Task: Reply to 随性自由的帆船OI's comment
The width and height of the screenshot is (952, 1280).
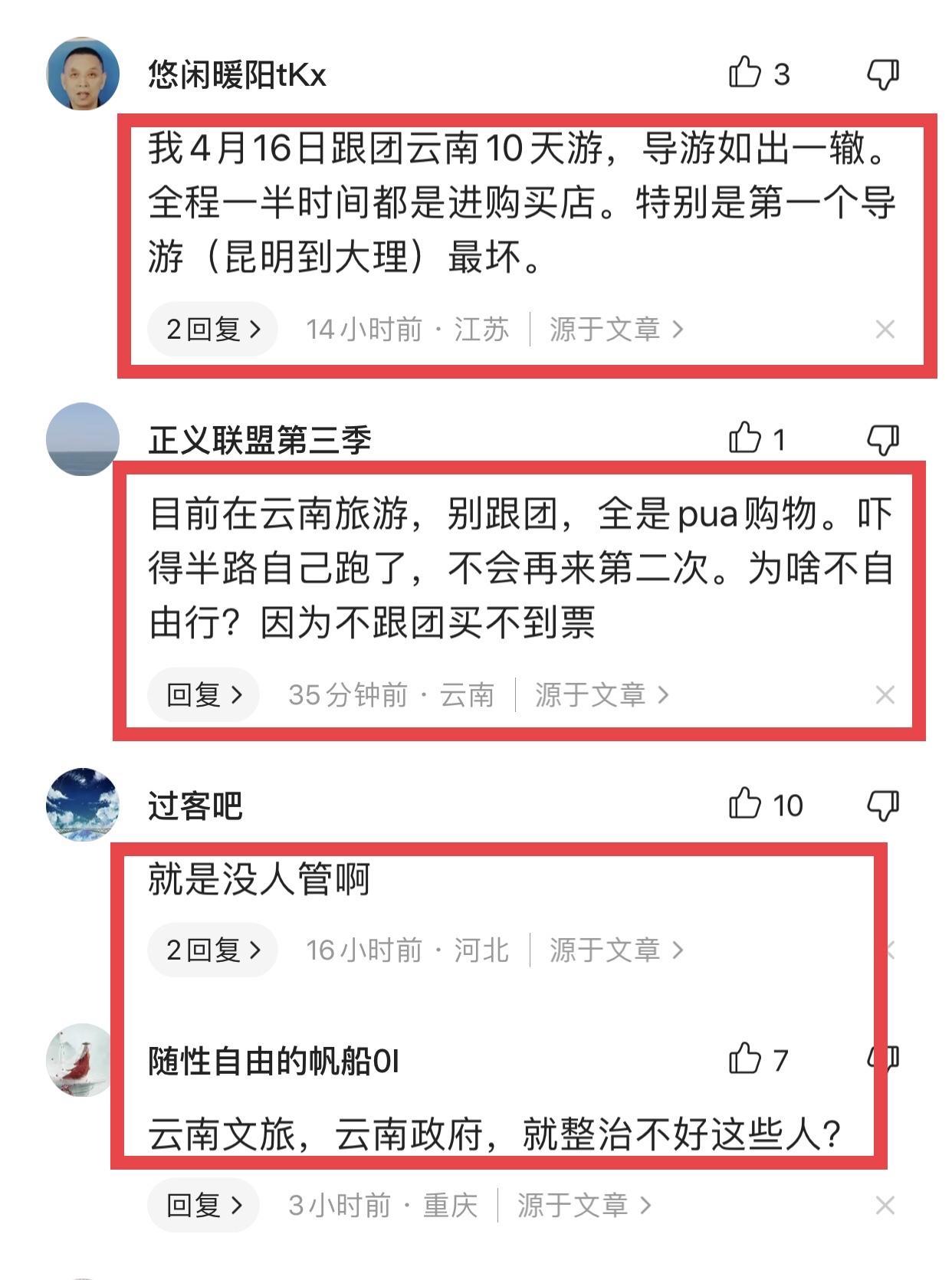Action: (203, 1206)
